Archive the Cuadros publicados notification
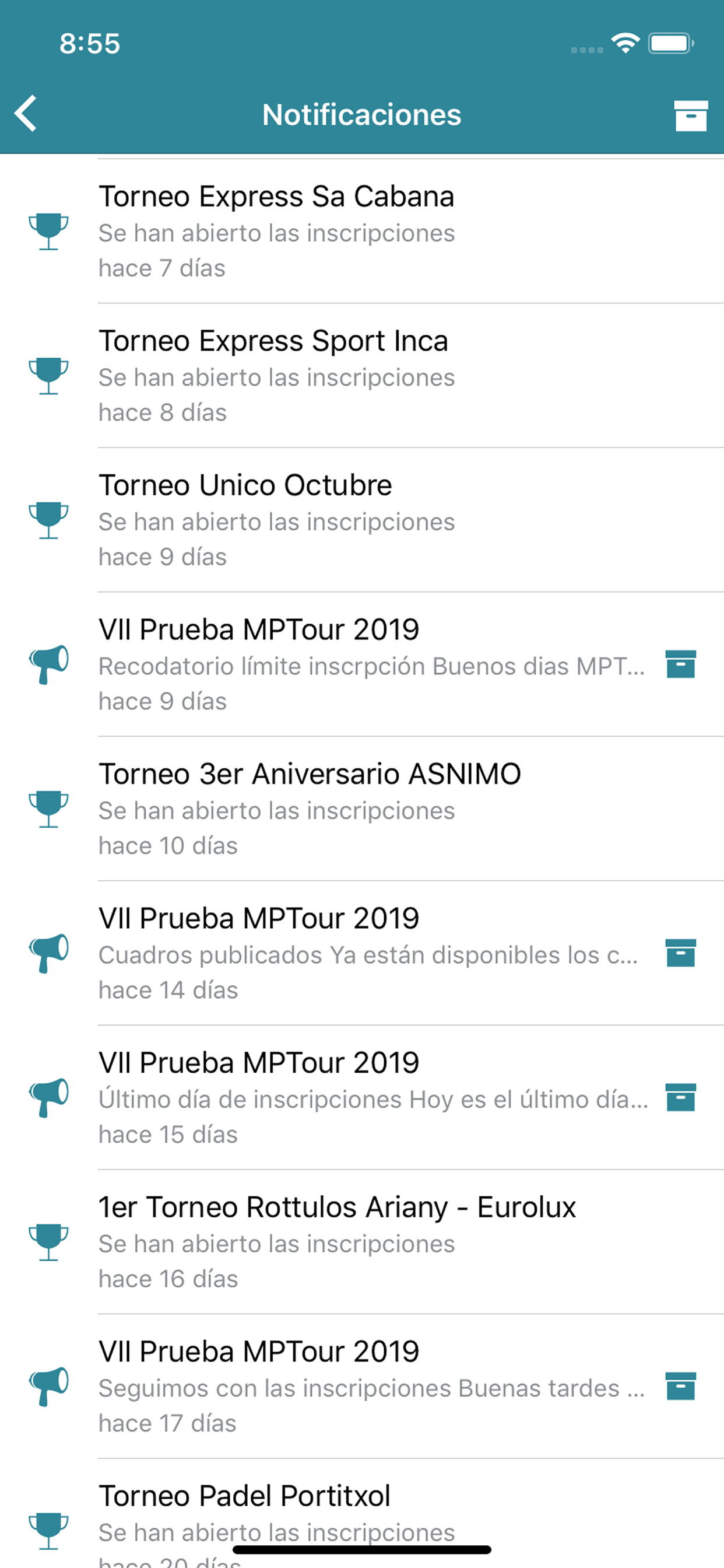Screen dimensions: 724x1568 680,953
